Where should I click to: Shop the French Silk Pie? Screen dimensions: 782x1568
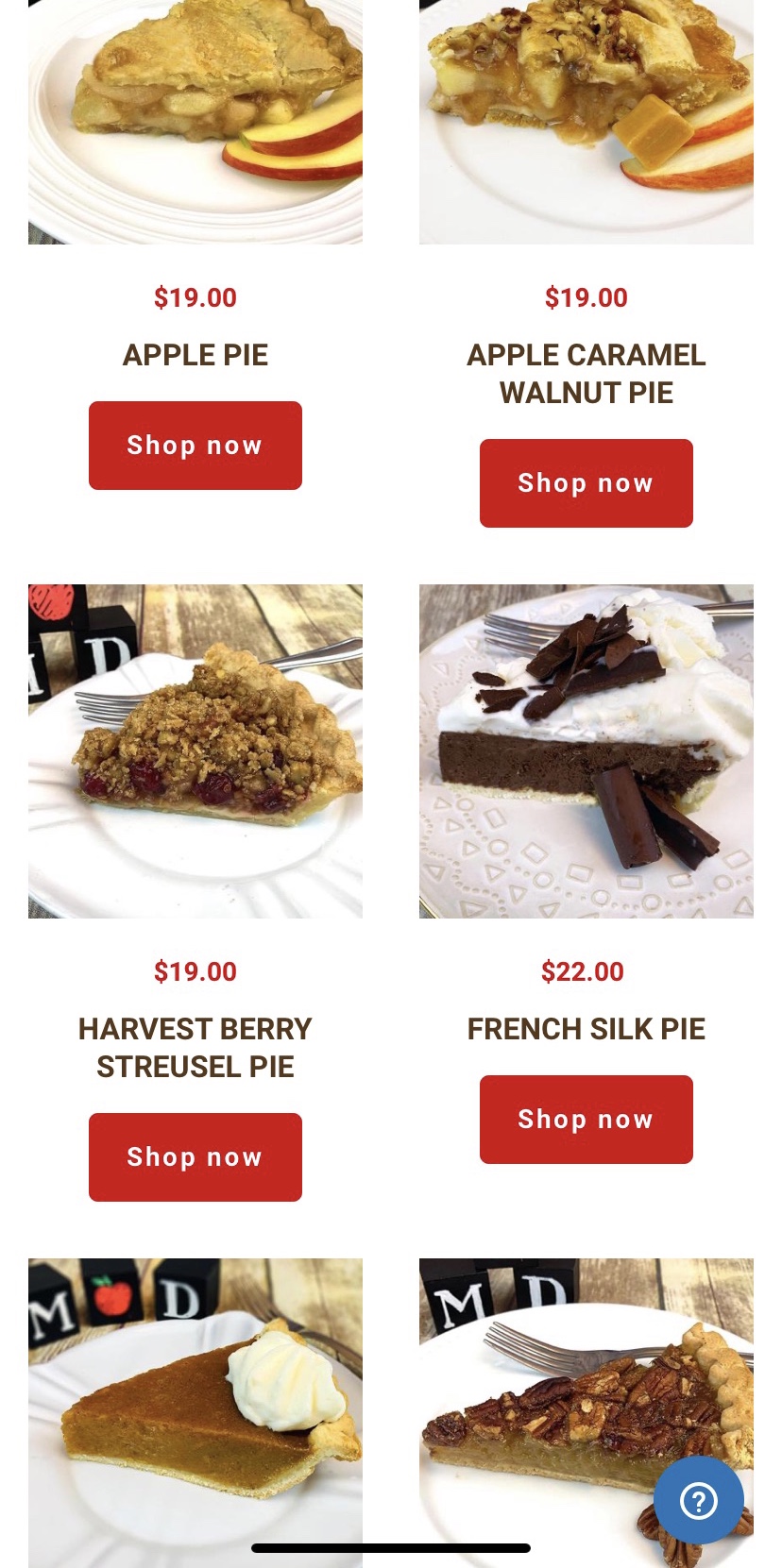pos(586,1120)
